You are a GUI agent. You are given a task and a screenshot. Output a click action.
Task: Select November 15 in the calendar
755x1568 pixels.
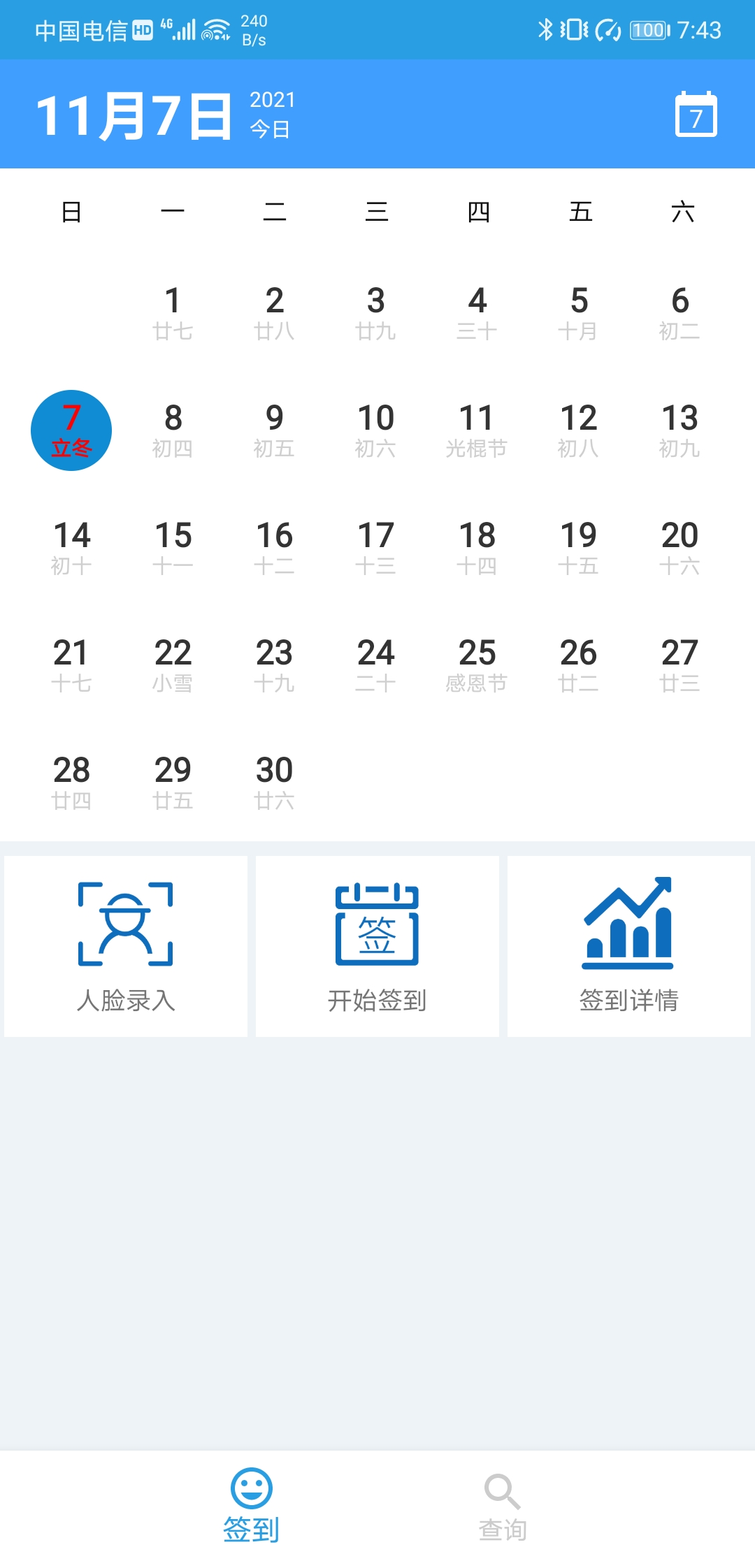click(x=173, y=548)
